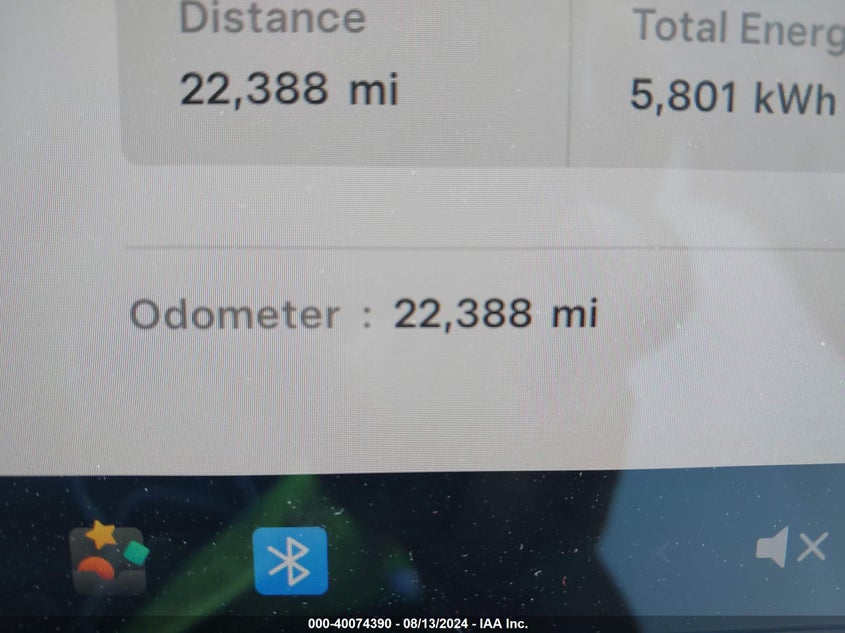Image resolution: width=845 pixels, height=633 pixels.
Task: Lower volume with the left chevron
Action: tap(662, 550)
